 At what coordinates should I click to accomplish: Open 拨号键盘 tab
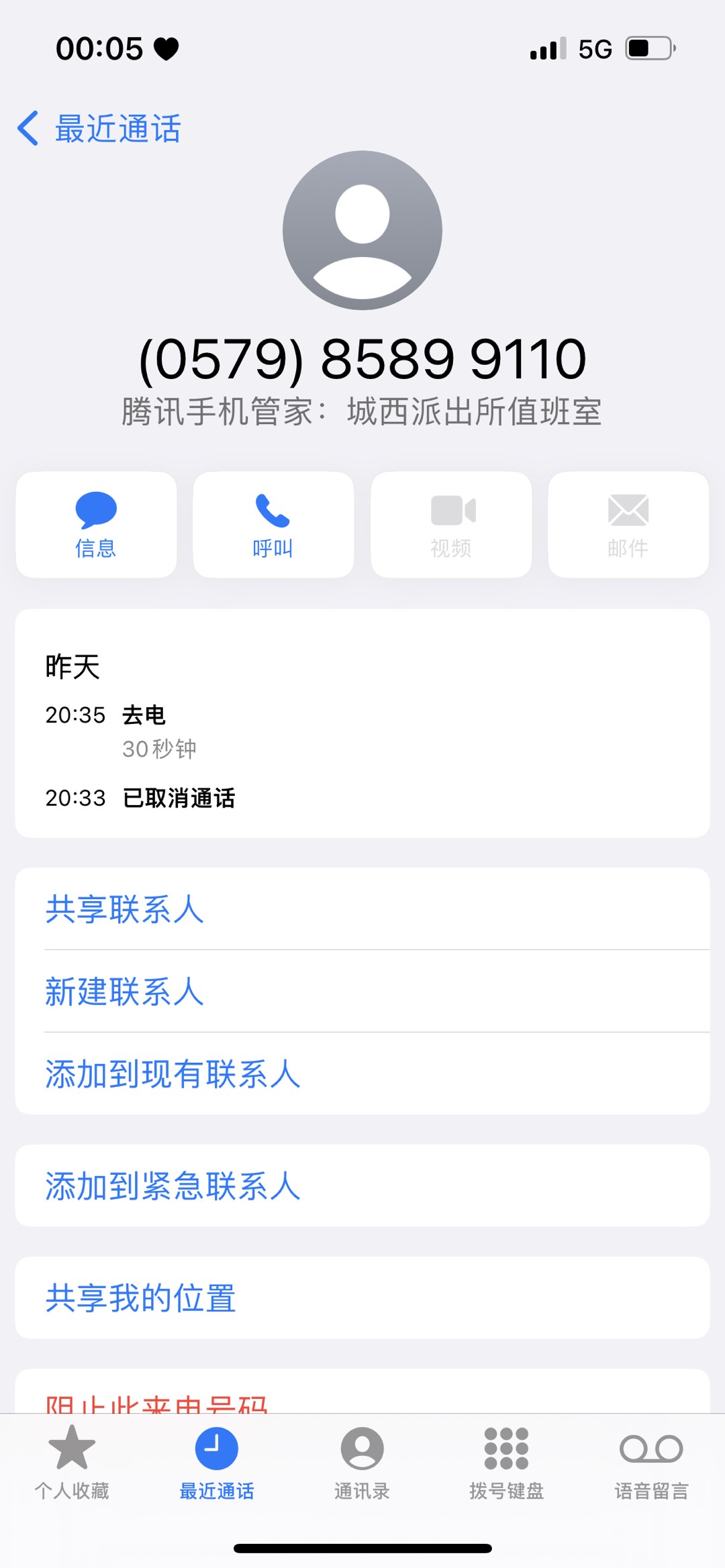tap(507, 1462)
